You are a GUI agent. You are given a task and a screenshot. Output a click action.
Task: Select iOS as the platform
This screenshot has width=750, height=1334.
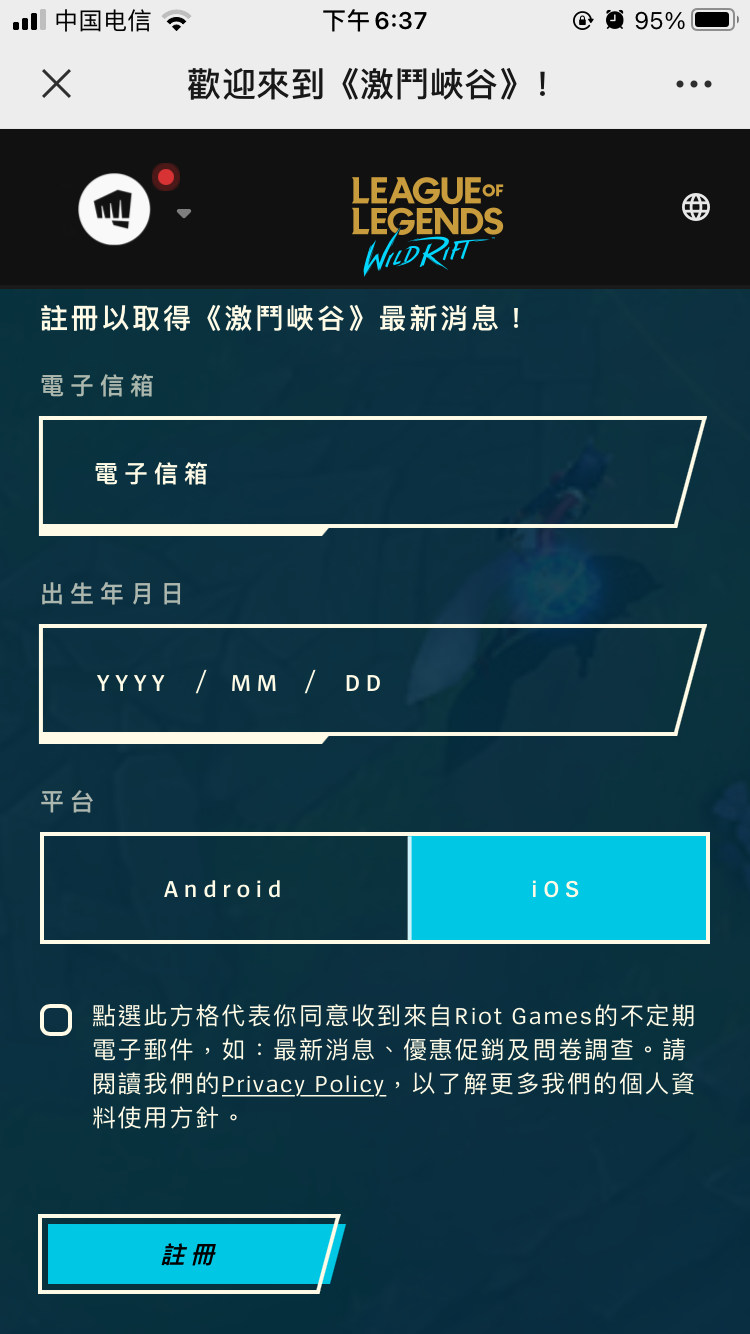557,889
